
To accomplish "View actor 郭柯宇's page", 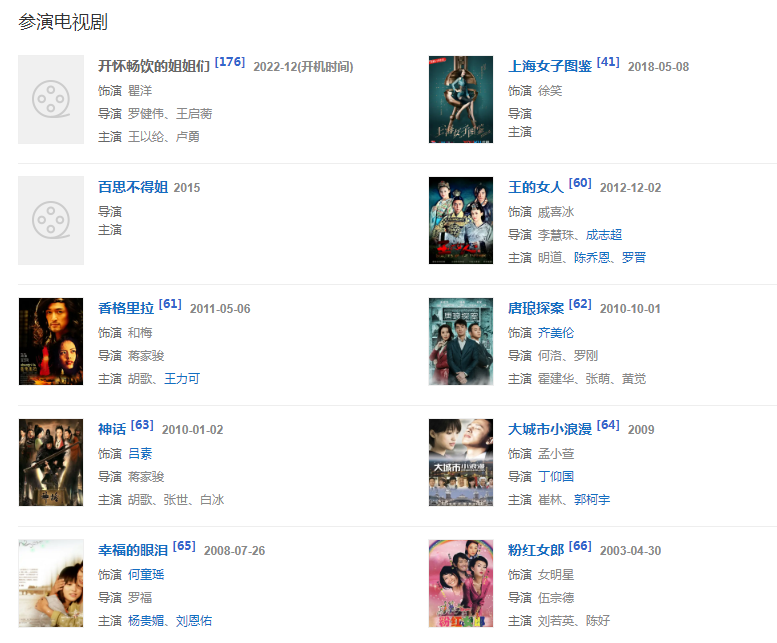I will 592,500.
